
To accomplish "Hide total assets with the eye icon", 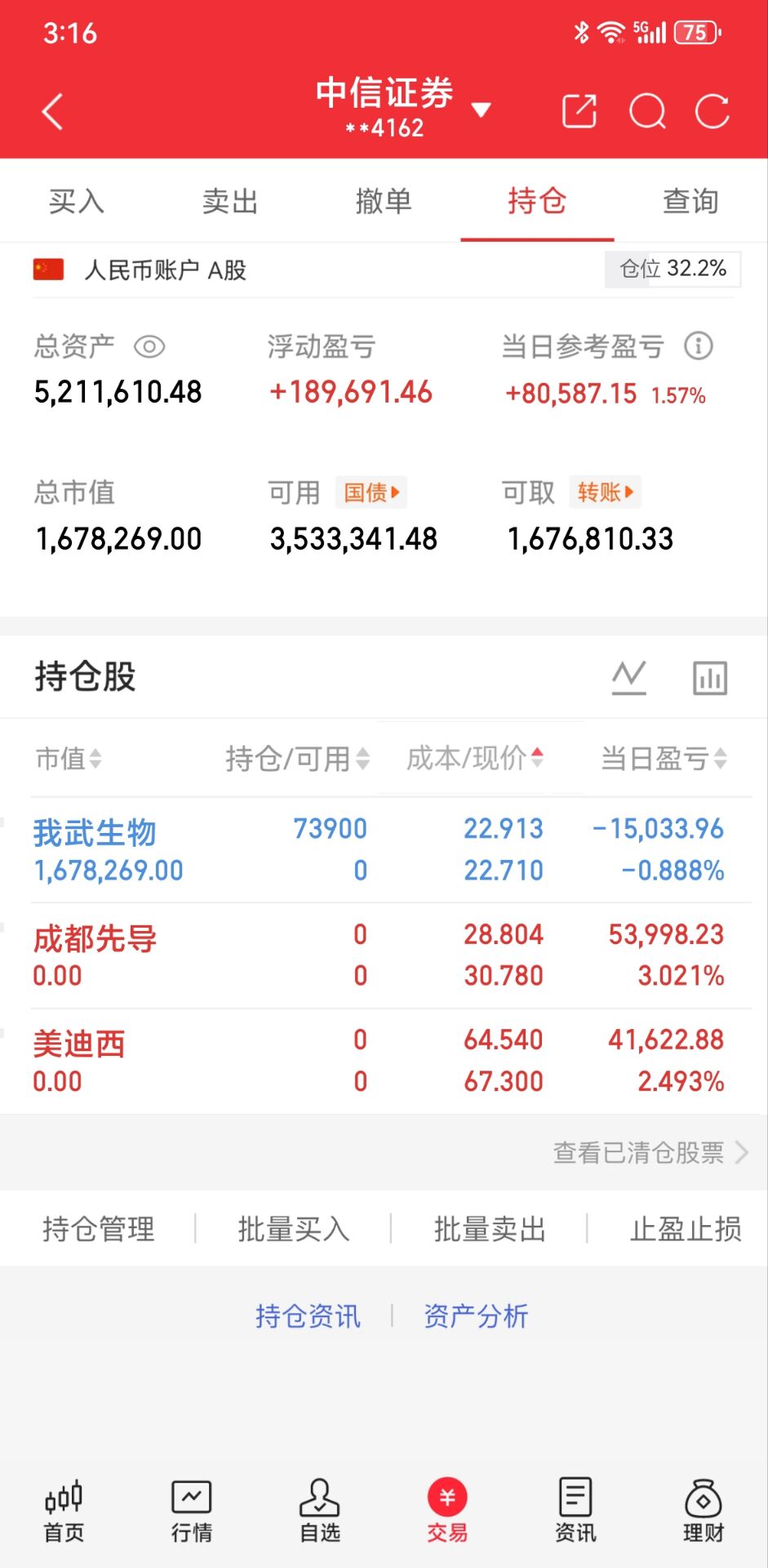I will coord(149,347).
